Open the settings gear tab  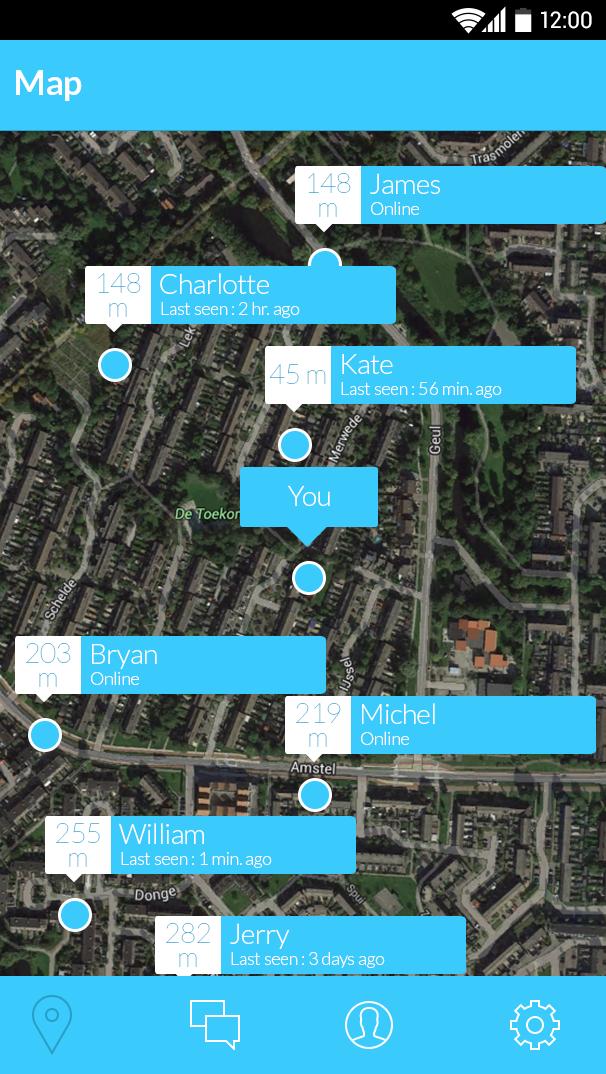tap(534, 1024)
